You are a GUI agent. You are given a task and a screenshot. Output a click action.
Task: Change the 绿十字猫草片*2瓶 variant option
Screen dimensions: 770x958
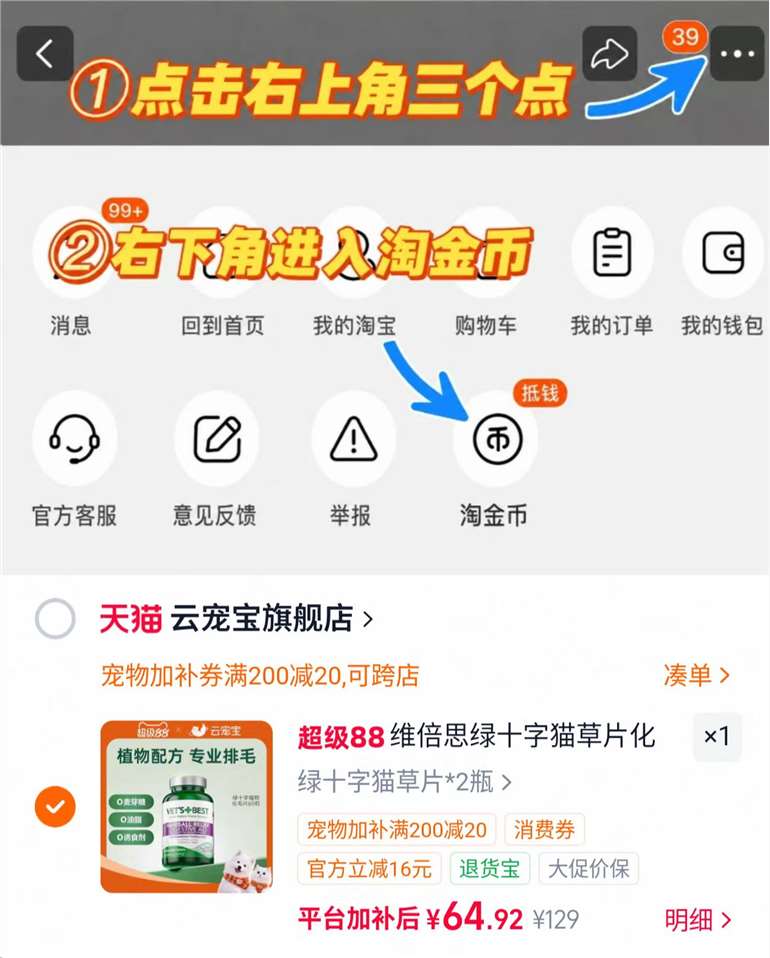point(405,781)
